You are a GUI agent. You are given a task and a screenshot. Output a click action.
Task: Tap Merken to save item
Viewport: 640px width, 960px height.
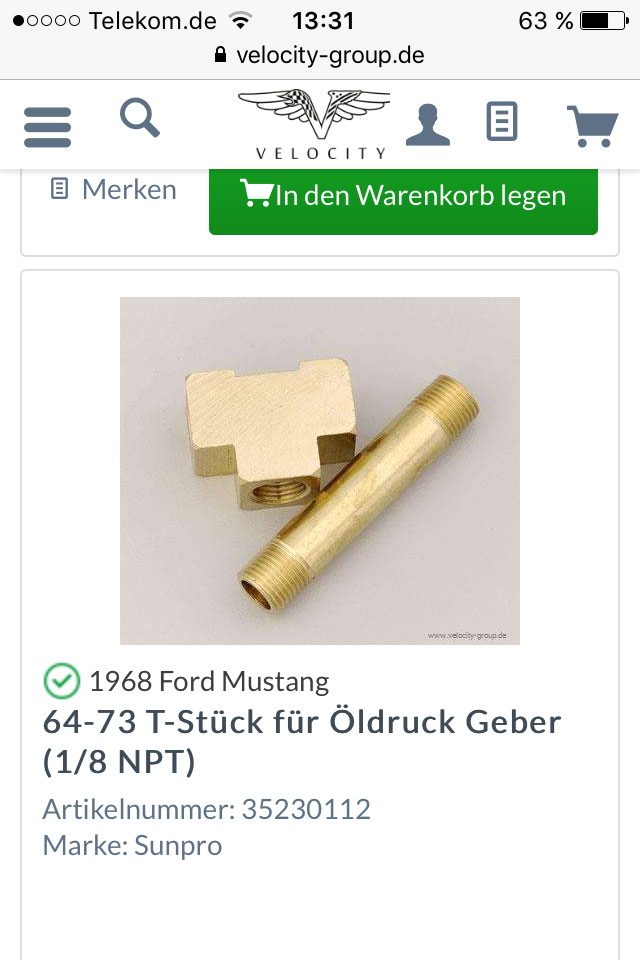(x=113, y=189)
